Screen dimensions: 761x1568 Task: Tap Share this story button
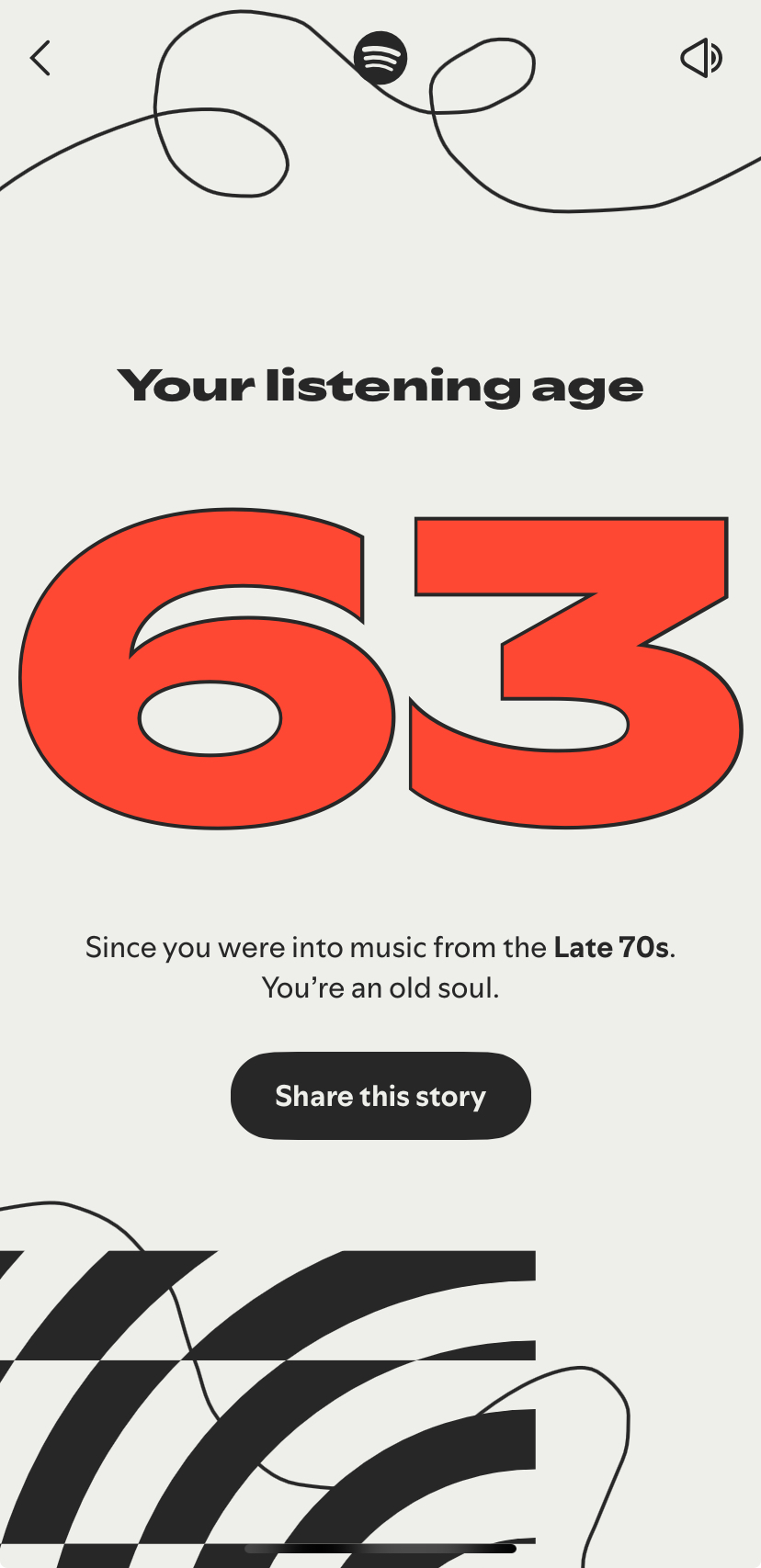pyautogui.click(x=380, y=1096)
